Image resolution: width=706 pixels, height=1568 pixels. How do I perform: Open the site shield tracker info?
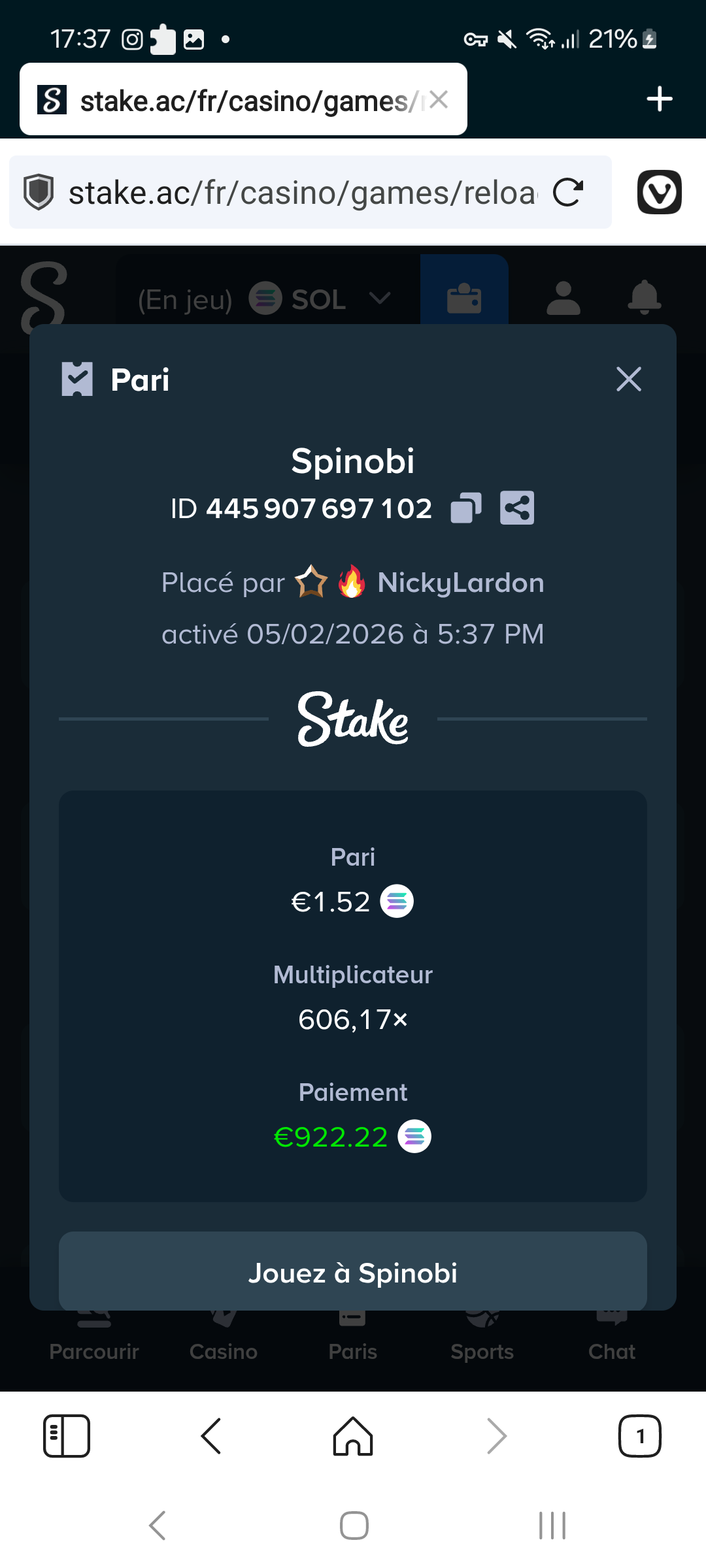(x=39, y=193)
